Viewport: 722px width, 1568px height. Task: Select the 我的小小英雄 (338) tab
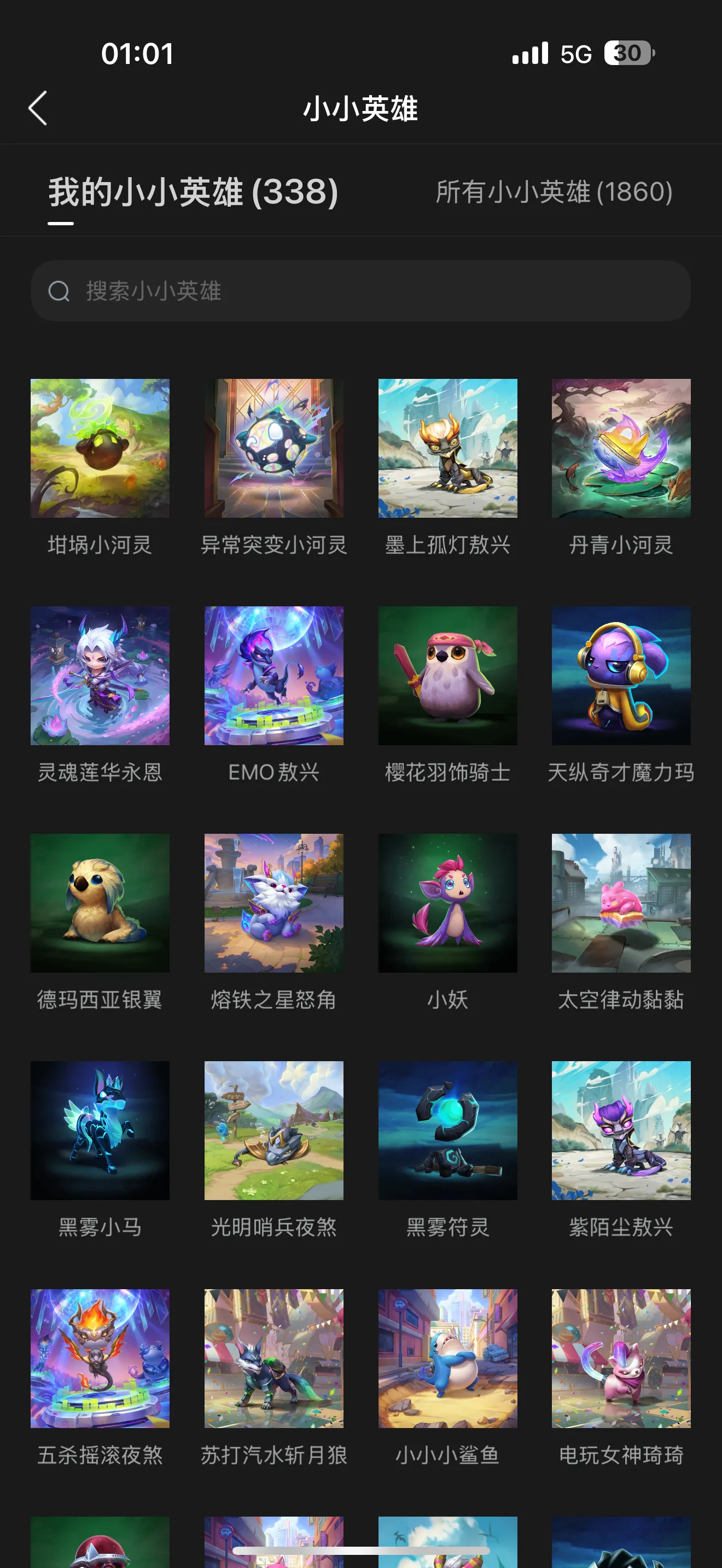pyautogui.click(x=193, y=192)
